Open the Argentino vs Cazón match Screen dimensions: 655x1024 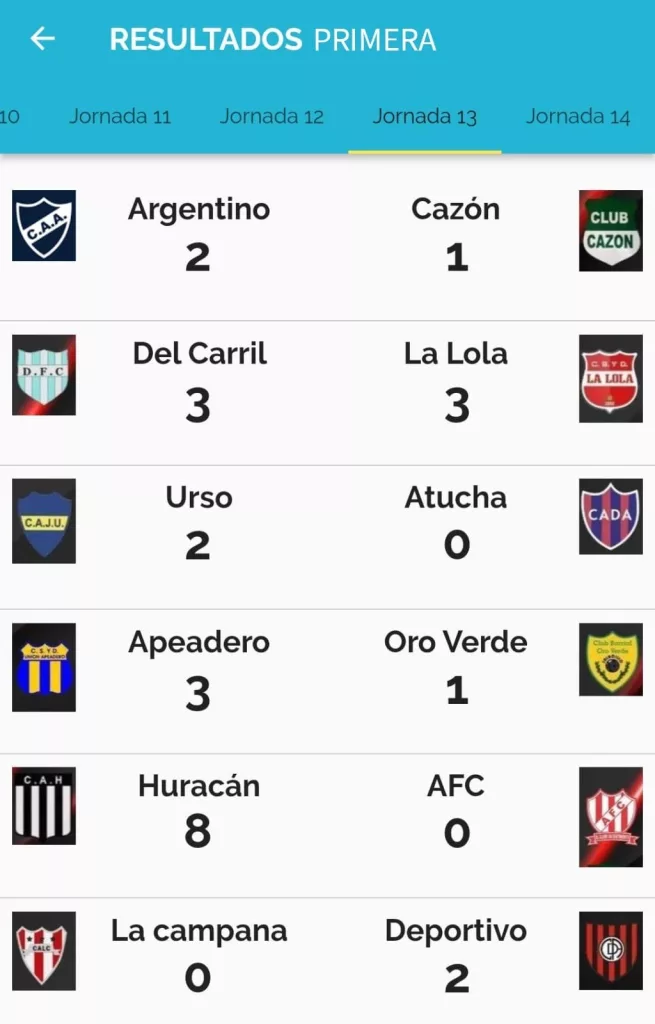[327, 235]
